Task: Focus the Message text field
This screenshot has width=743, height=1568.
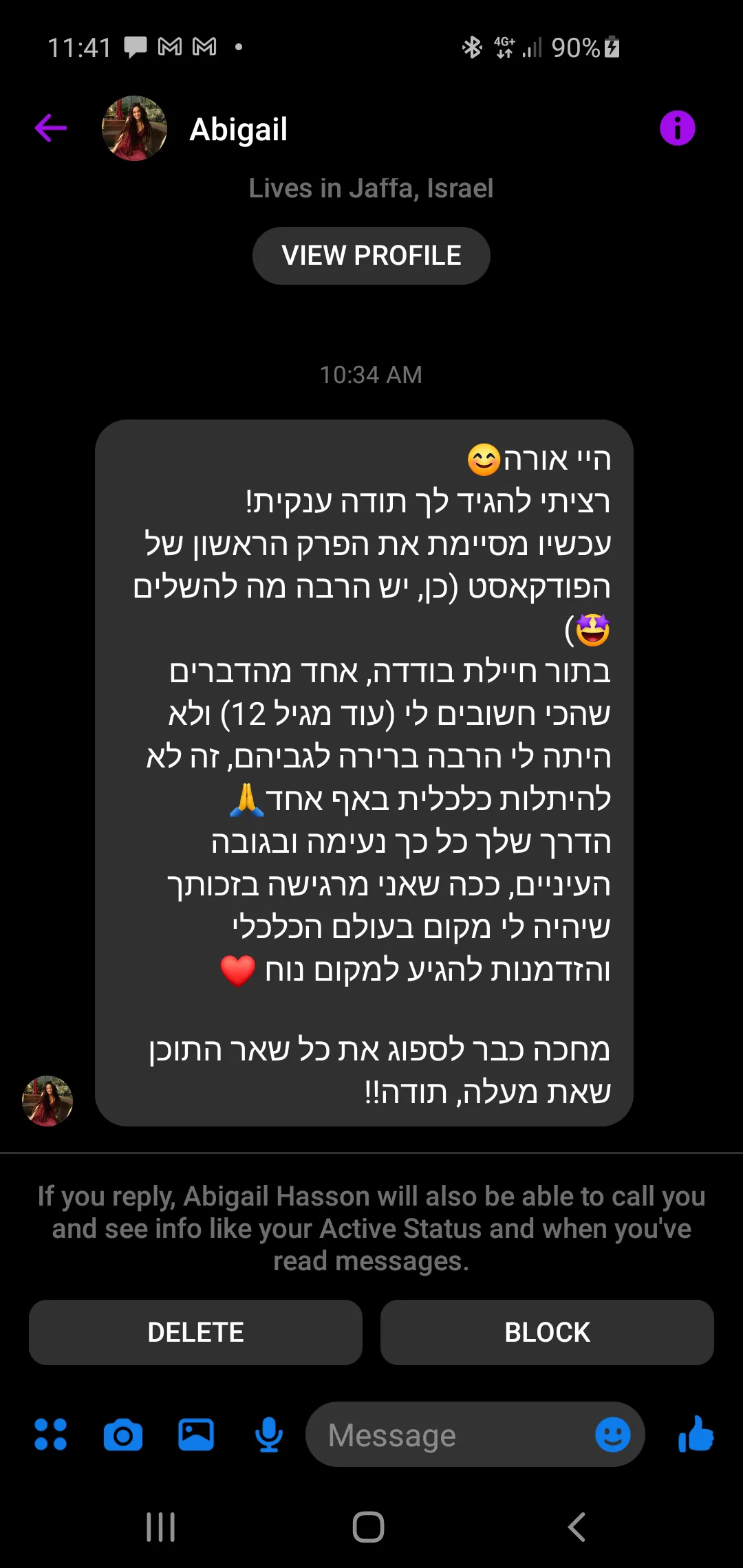Action: [x=447, y=1435]
